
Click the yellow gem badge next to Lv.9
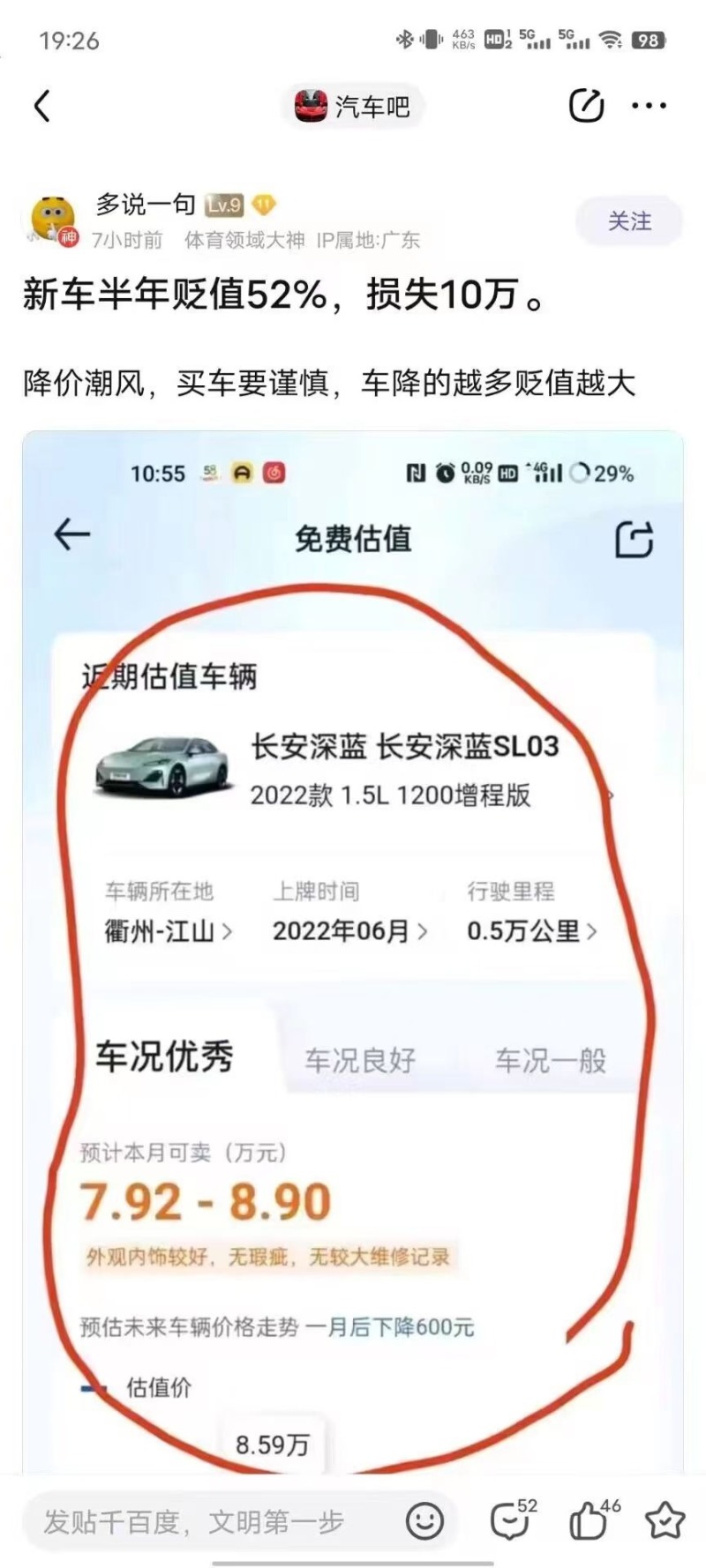tap(263, 205)
